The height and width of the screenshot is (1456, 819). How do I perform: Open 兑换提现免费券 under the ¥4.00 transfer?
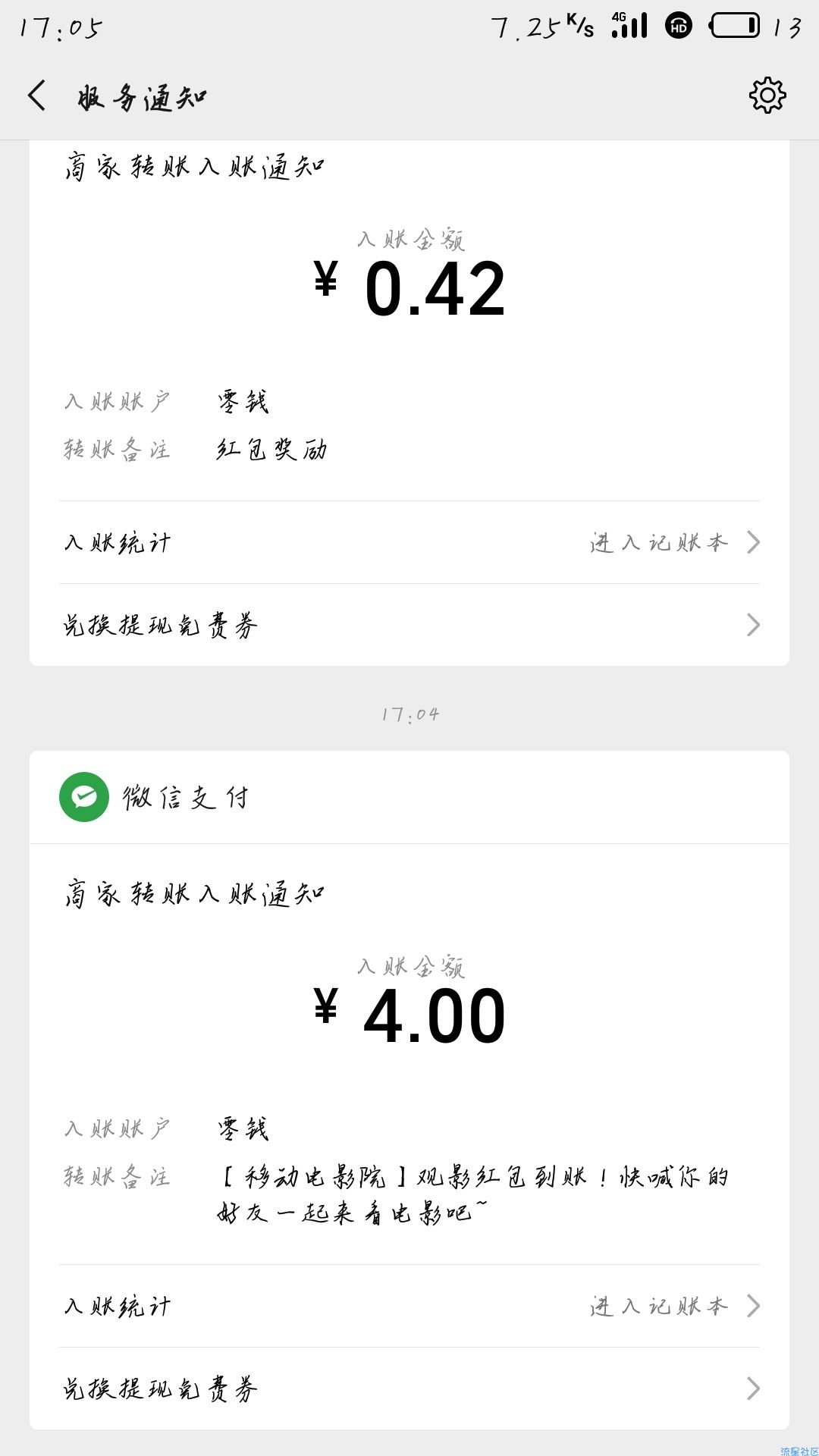click(409, 1389)
